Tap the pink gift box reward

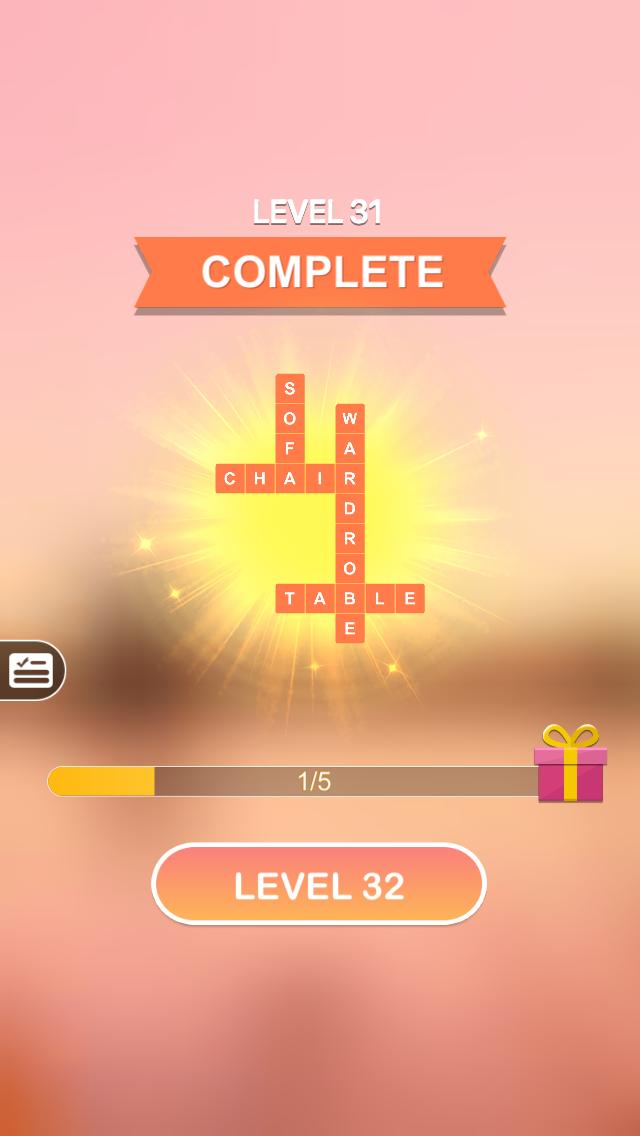(570, 763)
